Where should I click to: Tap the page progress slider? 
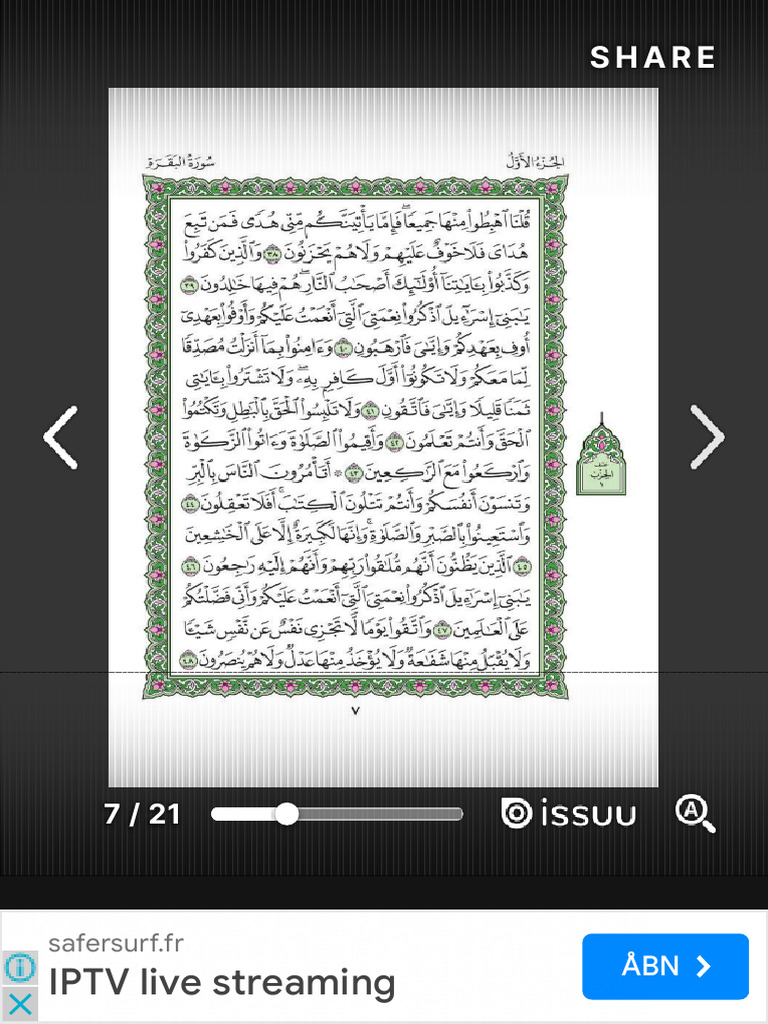336,814
